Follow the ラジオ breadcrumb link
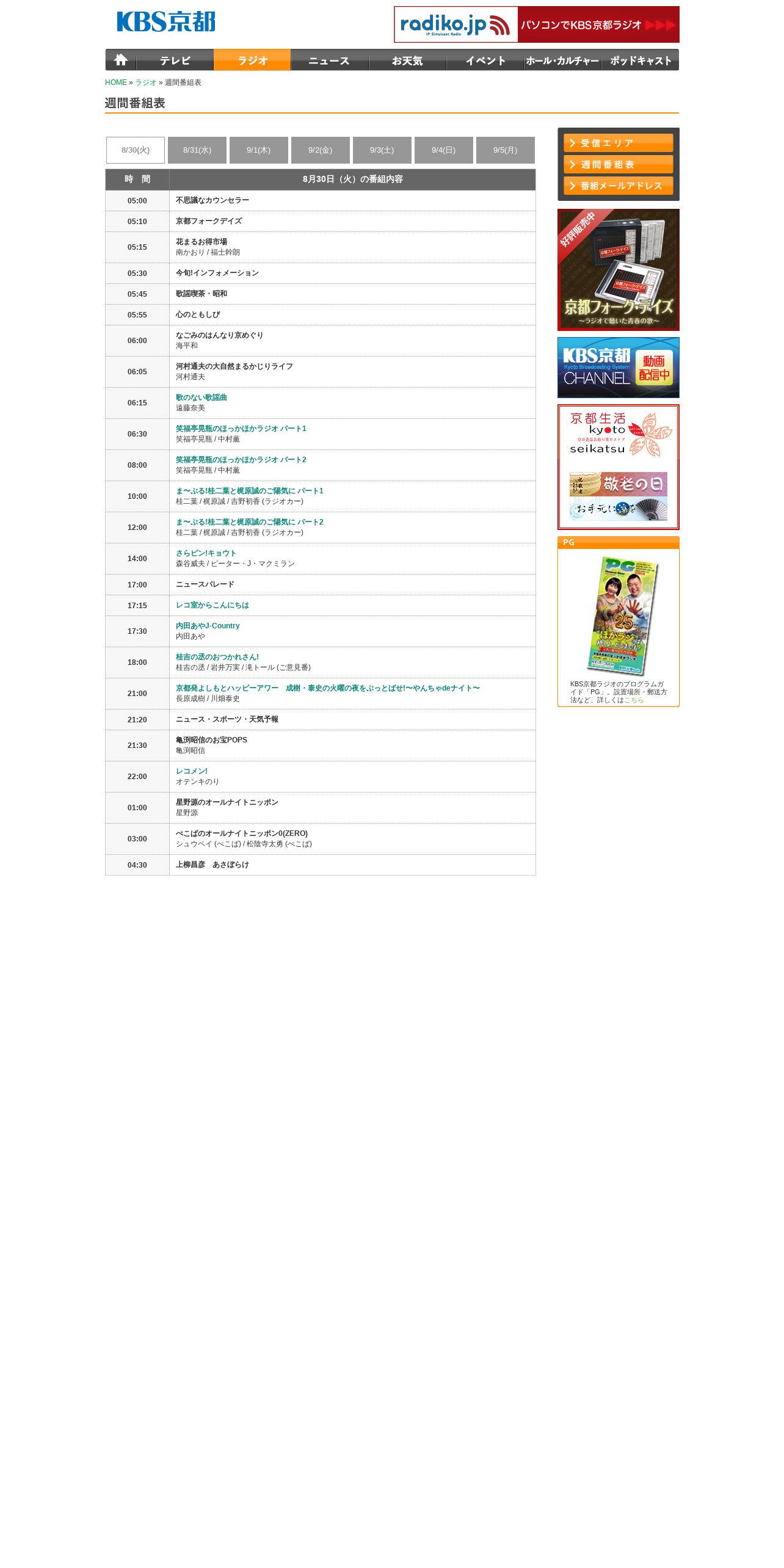The width and height of the screenshot is (784, 1568). [x=146, y=82]
